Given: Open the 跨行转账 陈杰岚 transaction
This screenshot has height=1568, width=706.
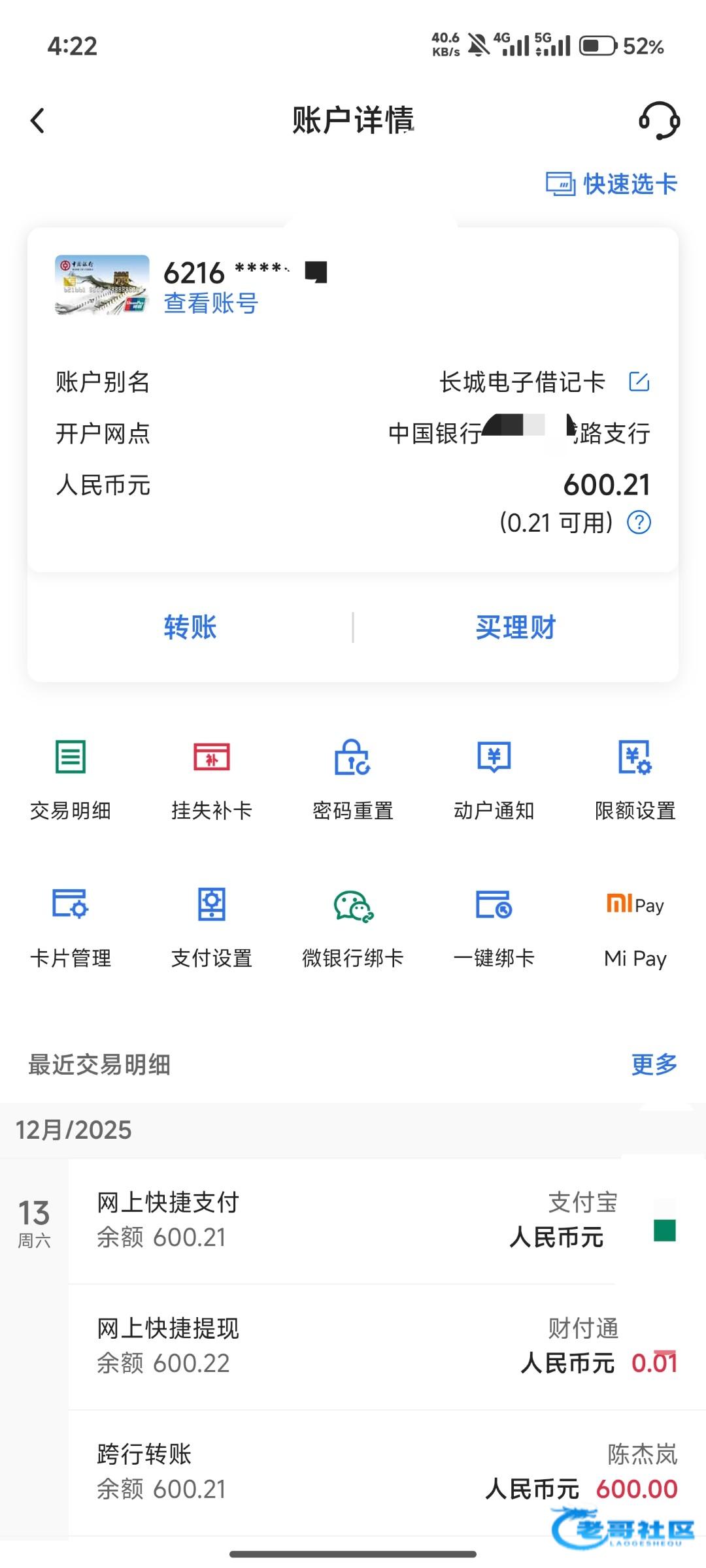Looking at the screenshot, I should coord(386,1473).
